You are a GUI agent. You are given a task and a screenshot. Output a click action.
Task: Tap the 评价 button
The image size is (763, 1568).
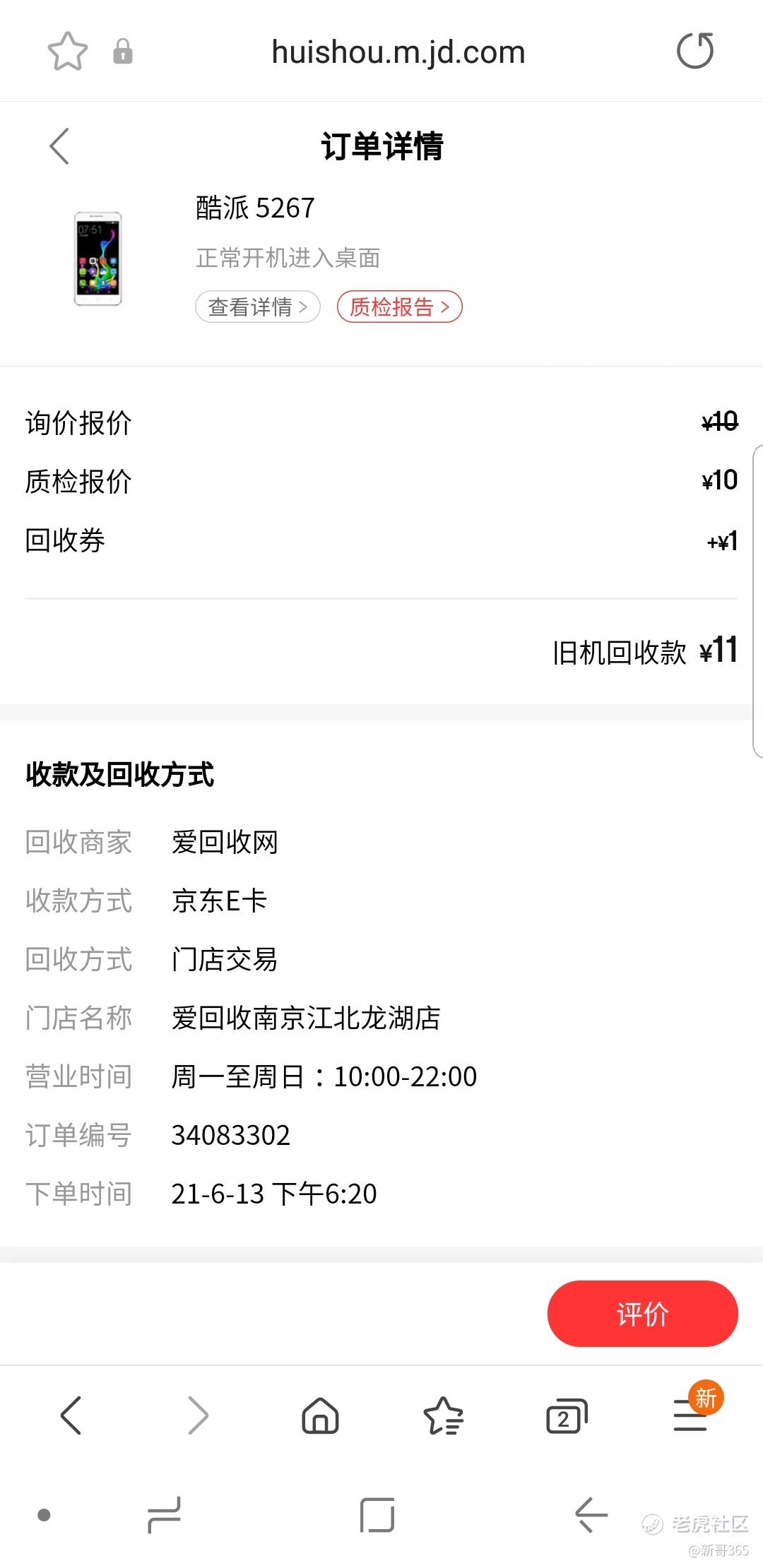click(x=642, y=1314)
